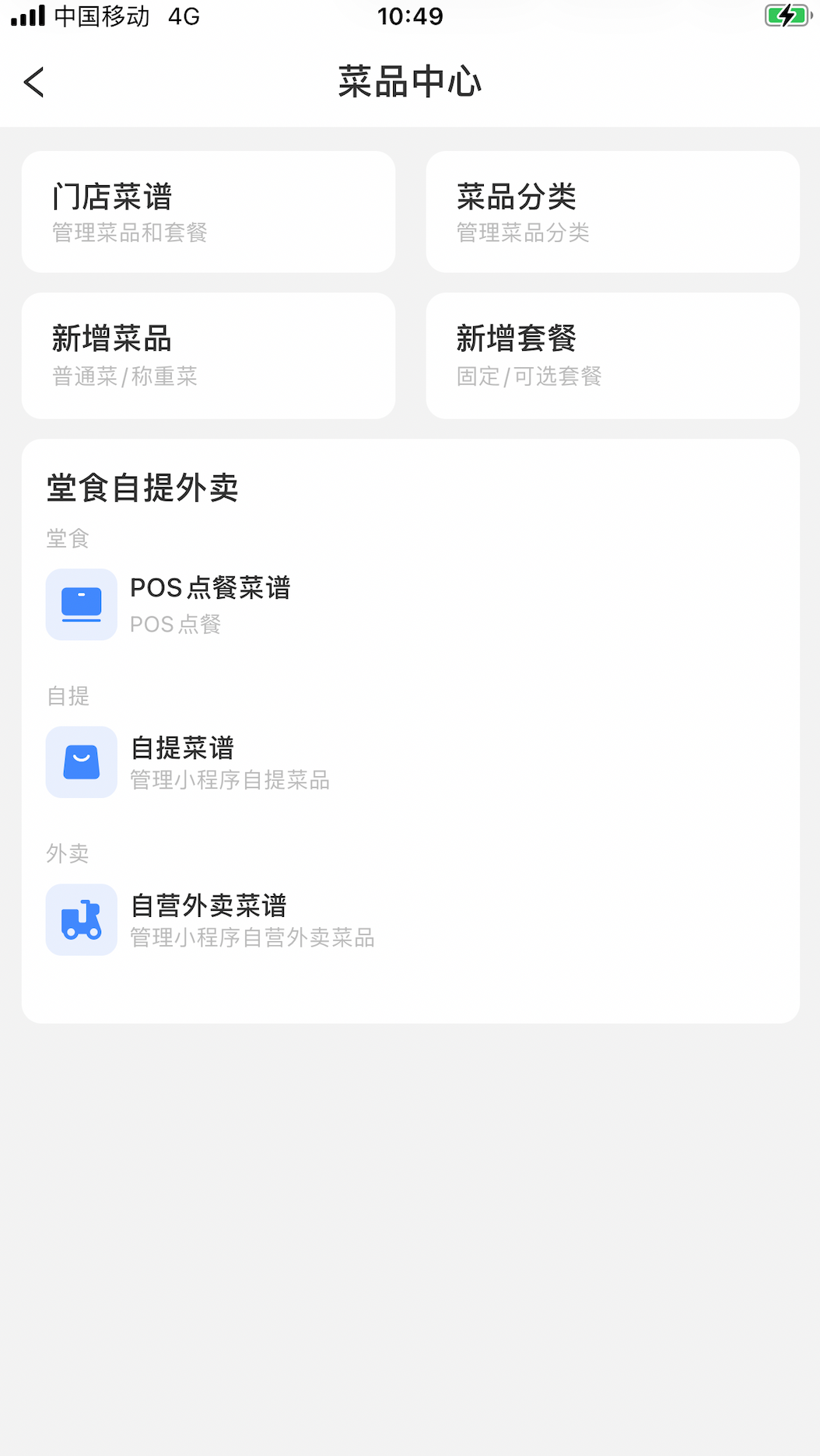This screenshot has height=1456, width=820.
Task: Open the 门店菜谱 card
Action: (209, 212)
